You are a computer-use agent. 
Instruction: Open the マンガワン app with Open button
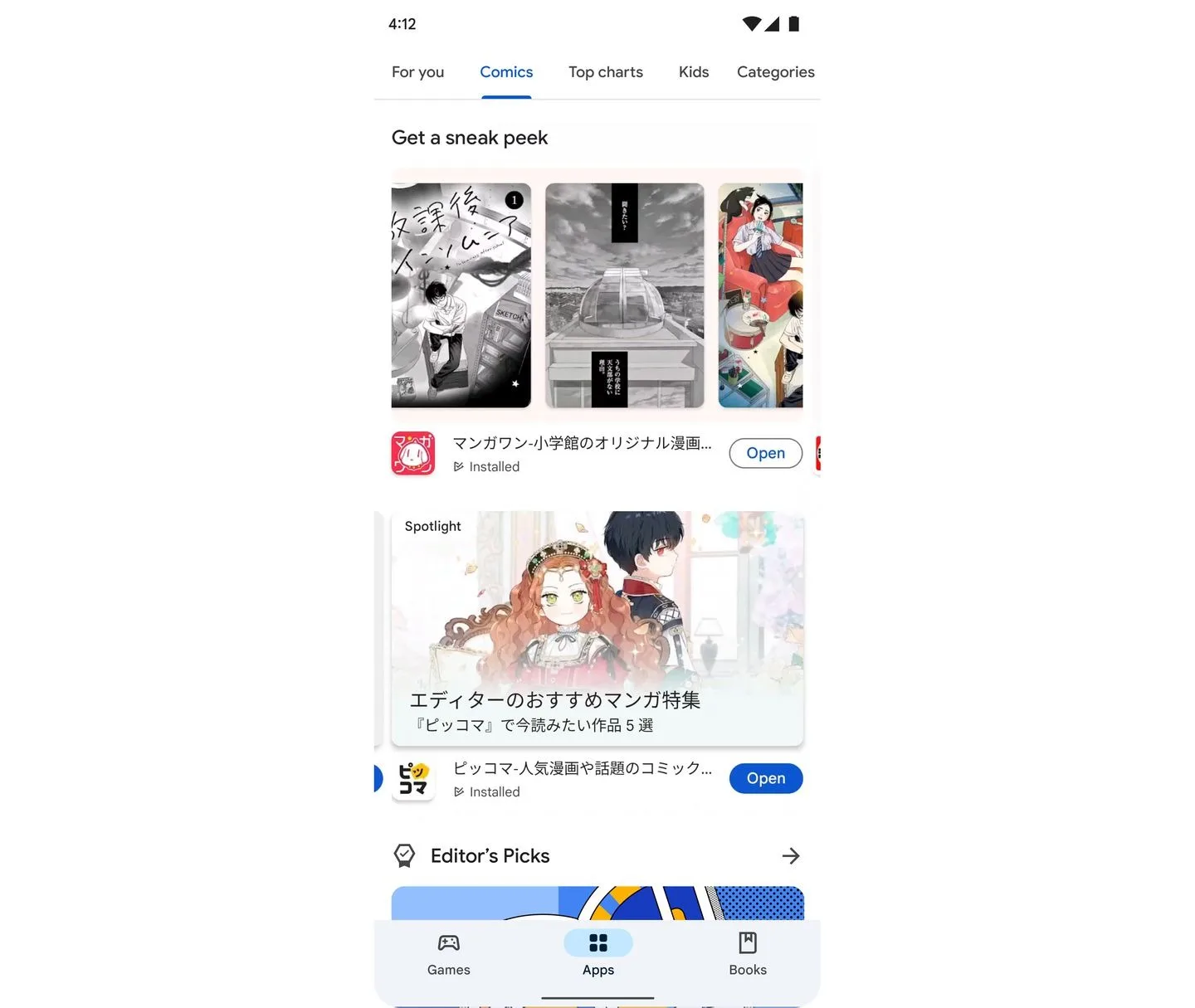point(765,453)
